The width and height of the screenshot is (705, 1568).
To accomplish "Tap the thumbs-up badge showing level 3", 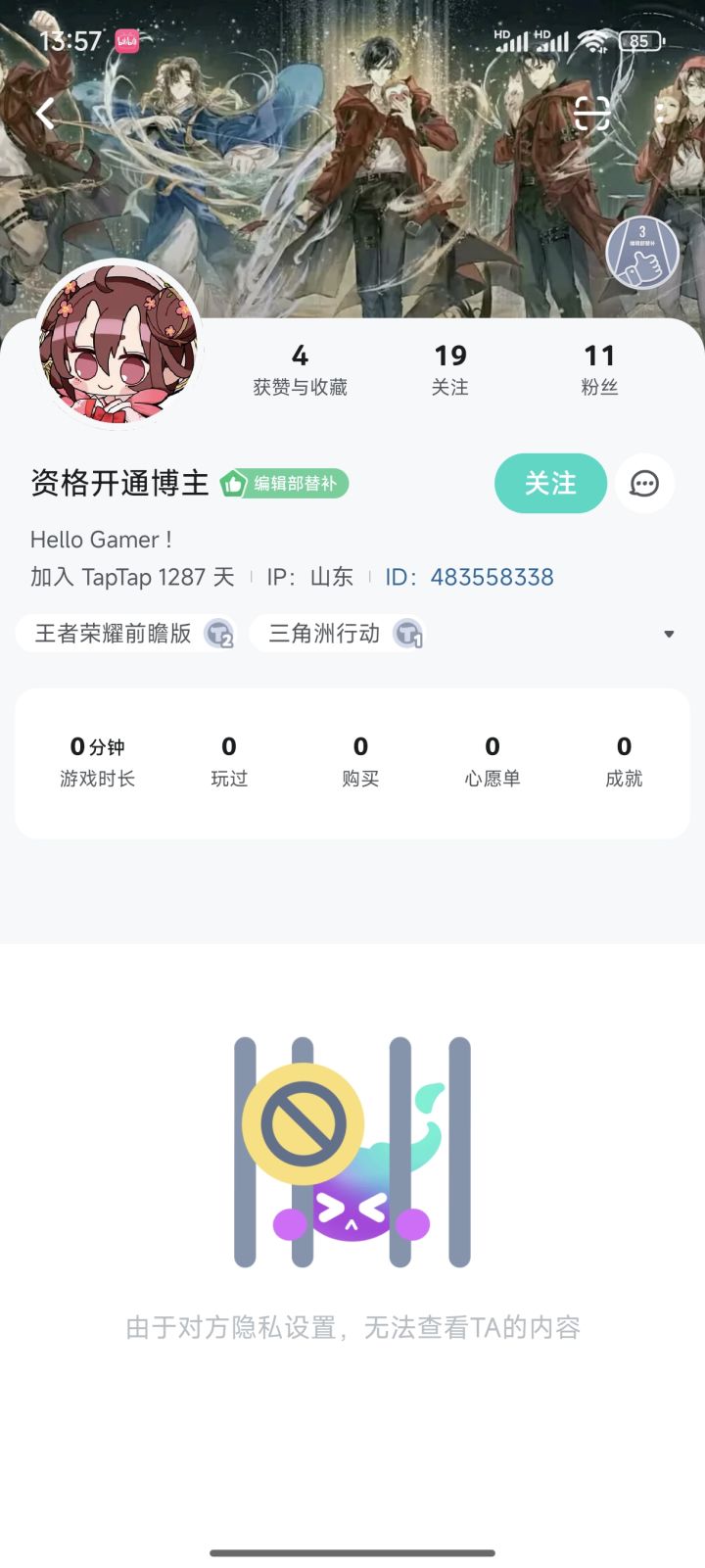I will tap(641, 252).
